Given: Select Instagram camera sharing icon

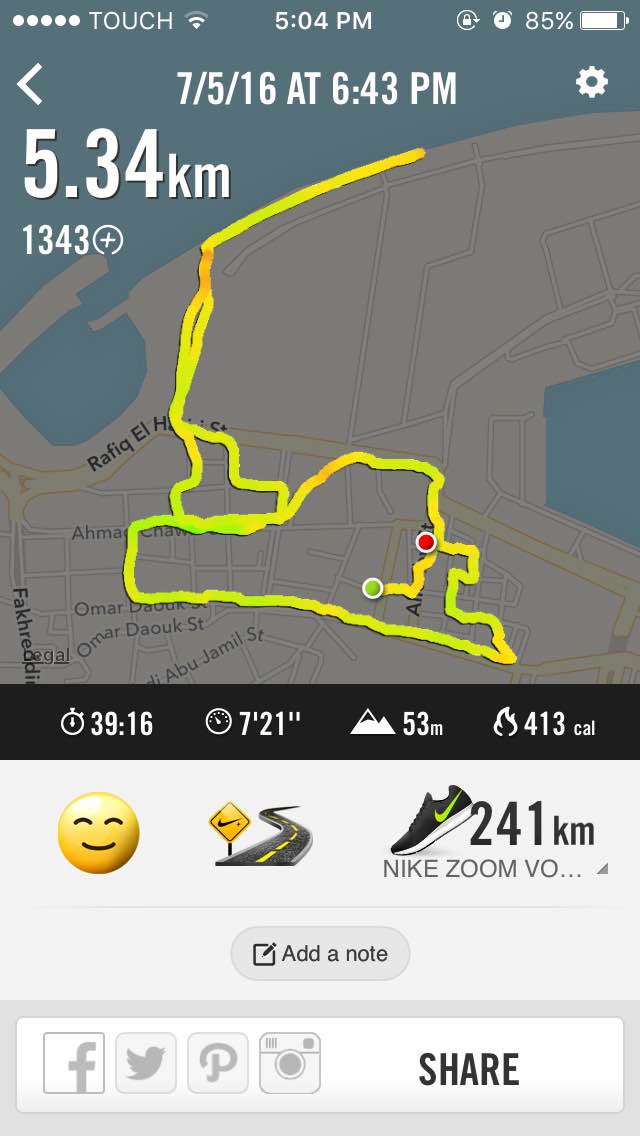Looking at the screenshot, I should point(290,1063).
